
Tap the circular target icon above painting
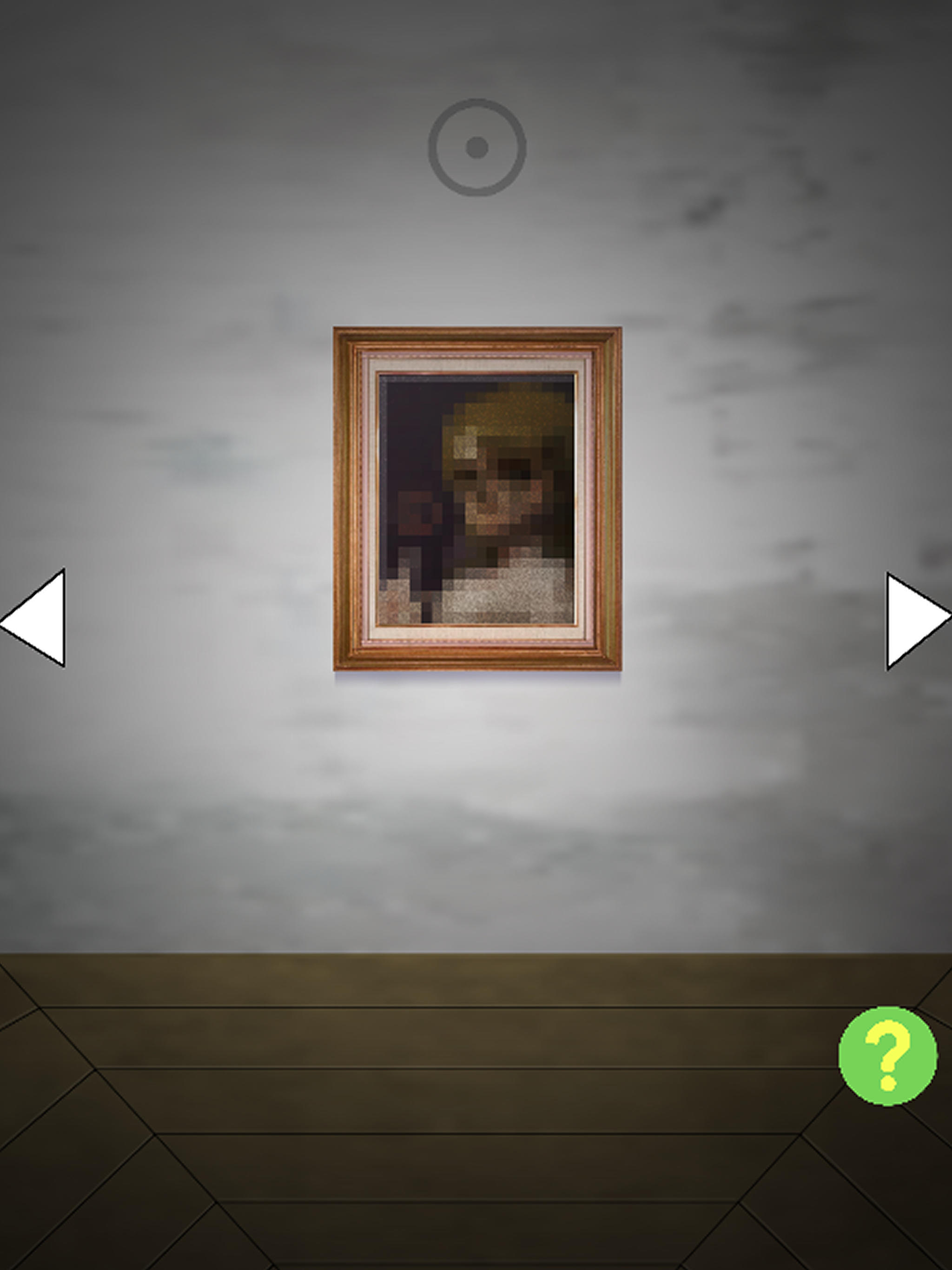pyautogui.click(x=476, y=147)
